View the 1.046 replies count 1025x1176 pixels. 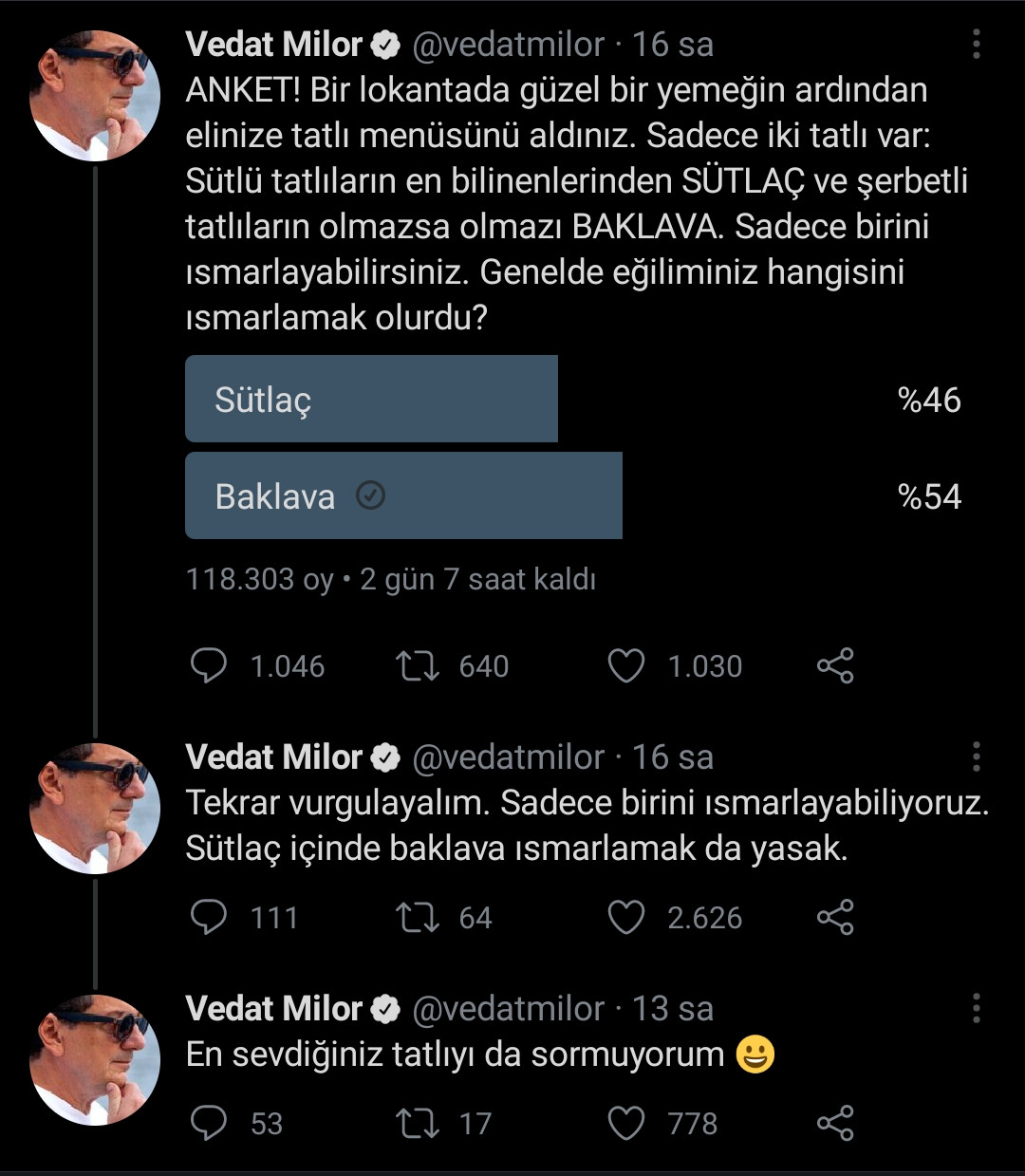tap(287, 666)
